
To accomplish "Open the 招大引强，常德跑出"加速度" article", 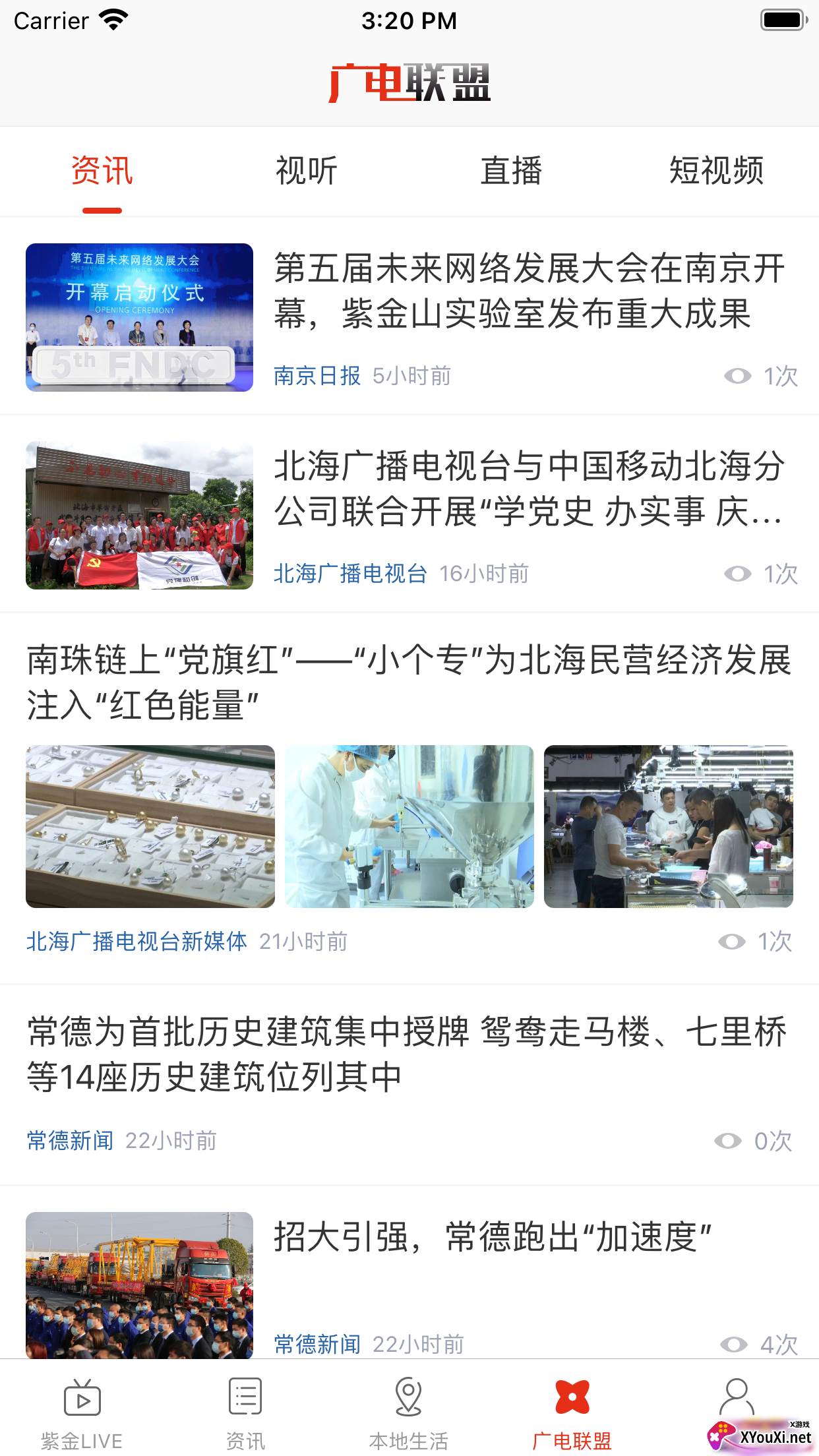I will pos(493,1236).
